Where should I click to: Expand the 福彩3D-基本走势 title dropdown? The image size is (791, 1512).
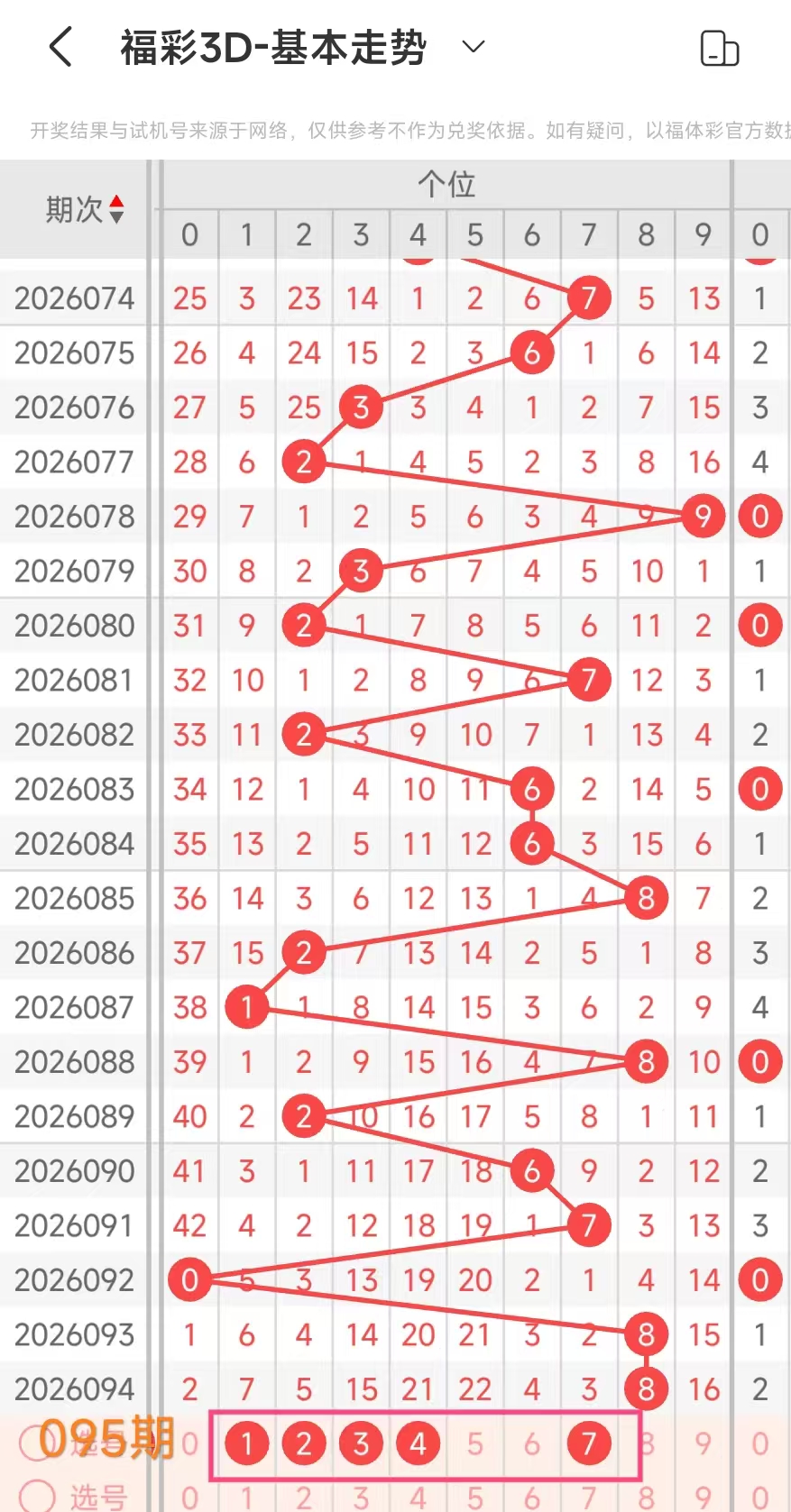(474, 47)
